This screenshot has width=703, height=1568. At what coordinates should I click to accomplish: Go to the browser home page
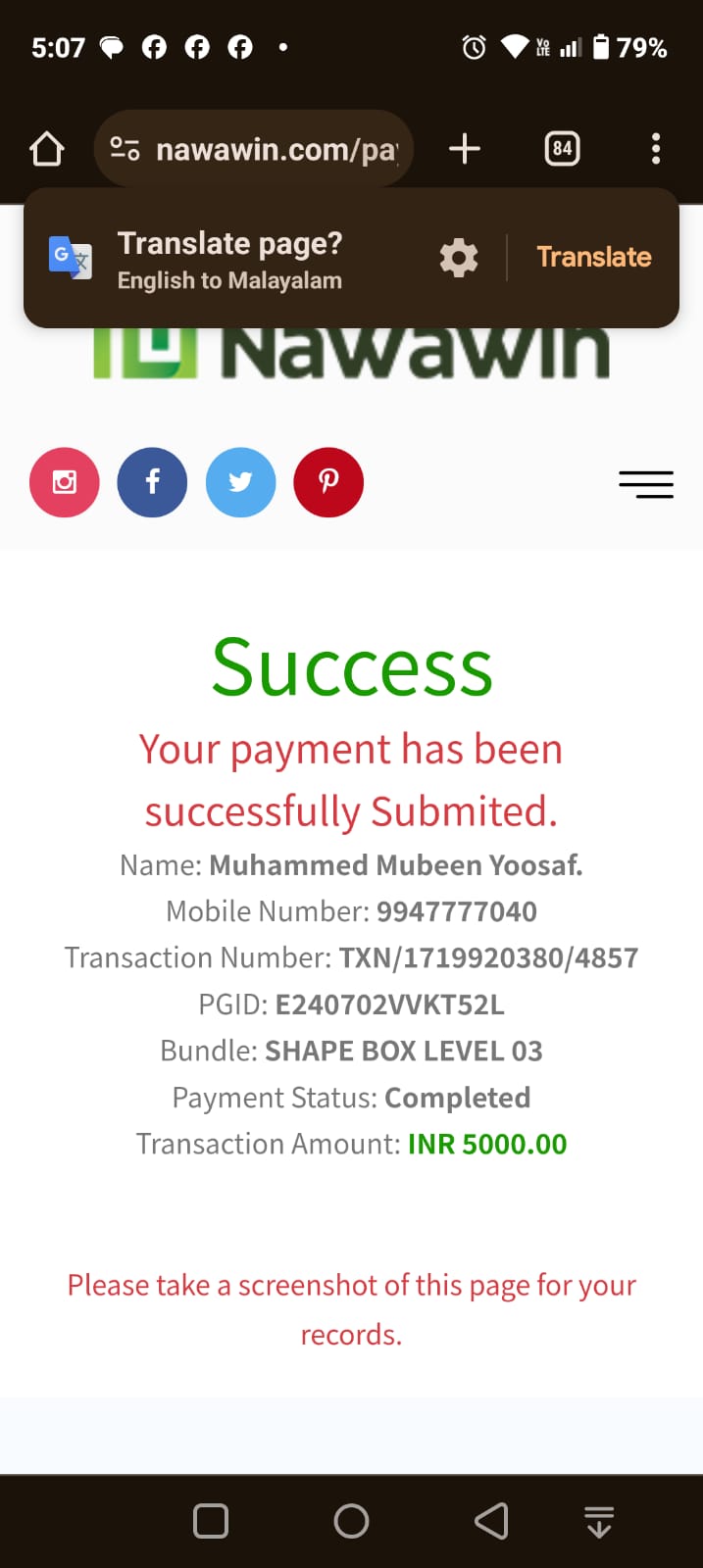(46, 149)
